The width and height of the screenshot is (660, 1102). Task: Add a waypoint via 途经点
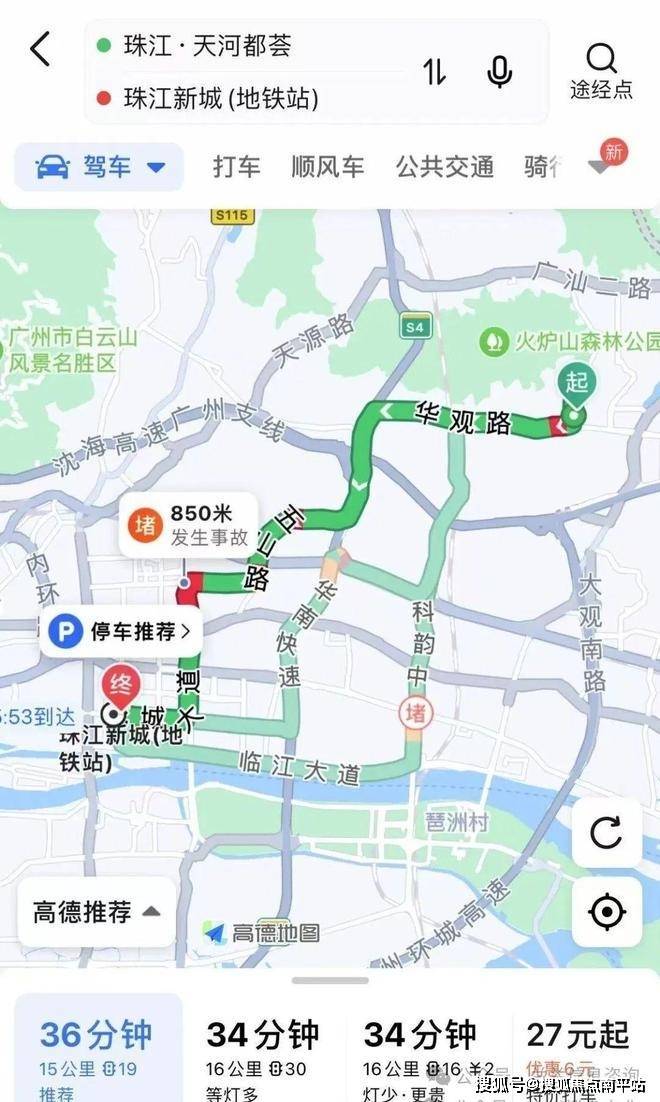pos(601,71)
